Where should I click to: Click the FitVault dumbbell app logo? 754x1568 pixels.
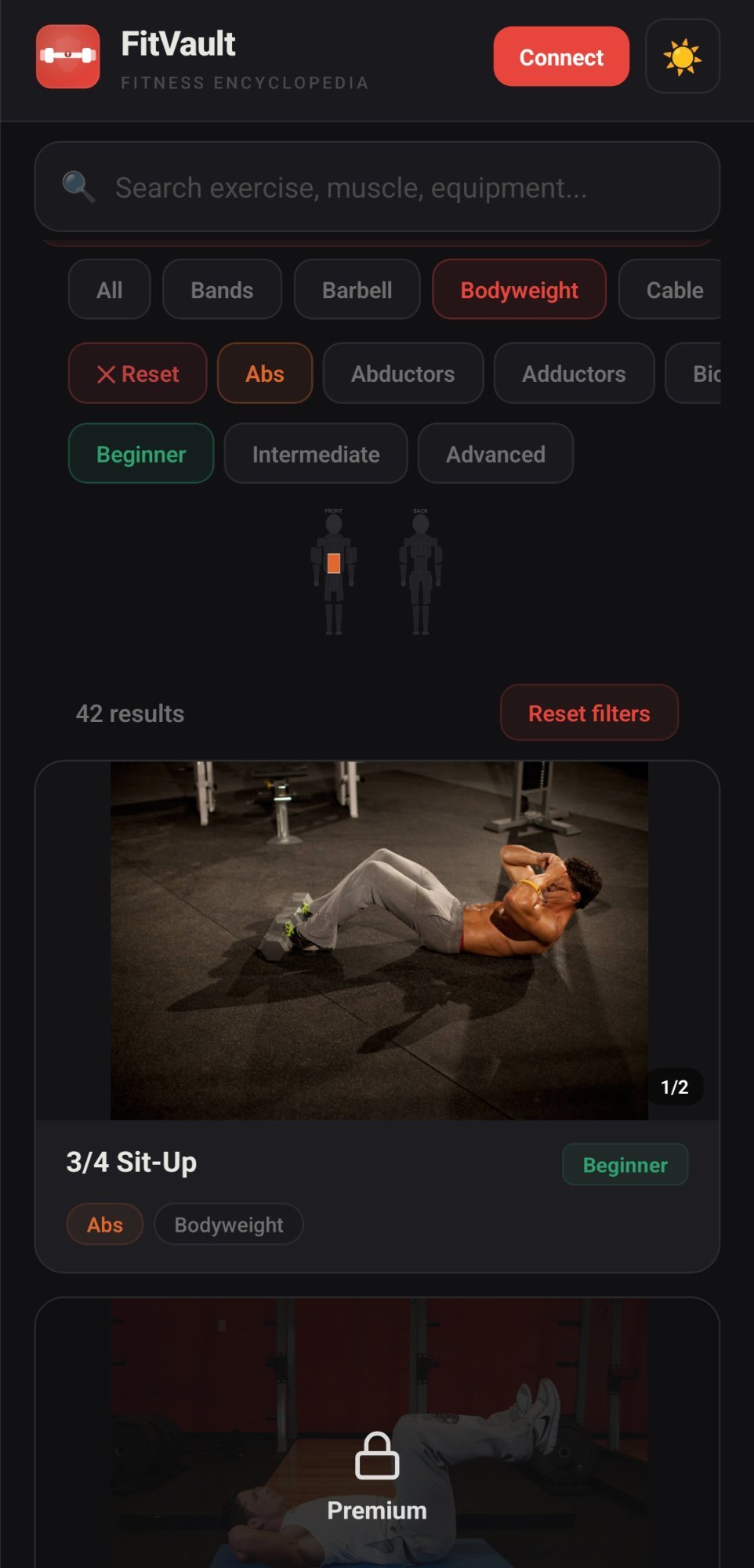pos(67,57)
